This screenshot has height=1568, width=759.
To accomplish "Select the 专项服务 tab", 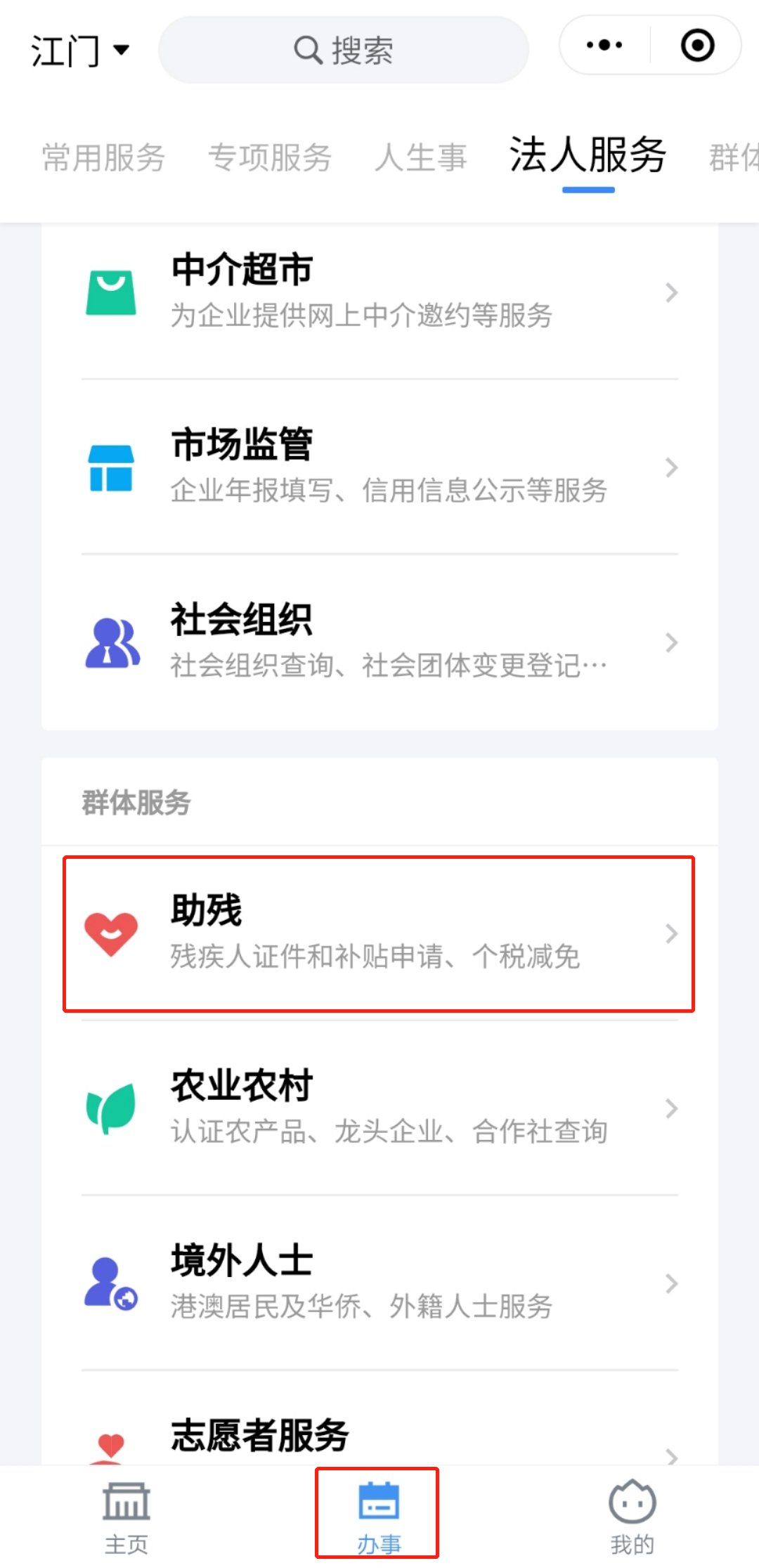I will click(270, 157).
